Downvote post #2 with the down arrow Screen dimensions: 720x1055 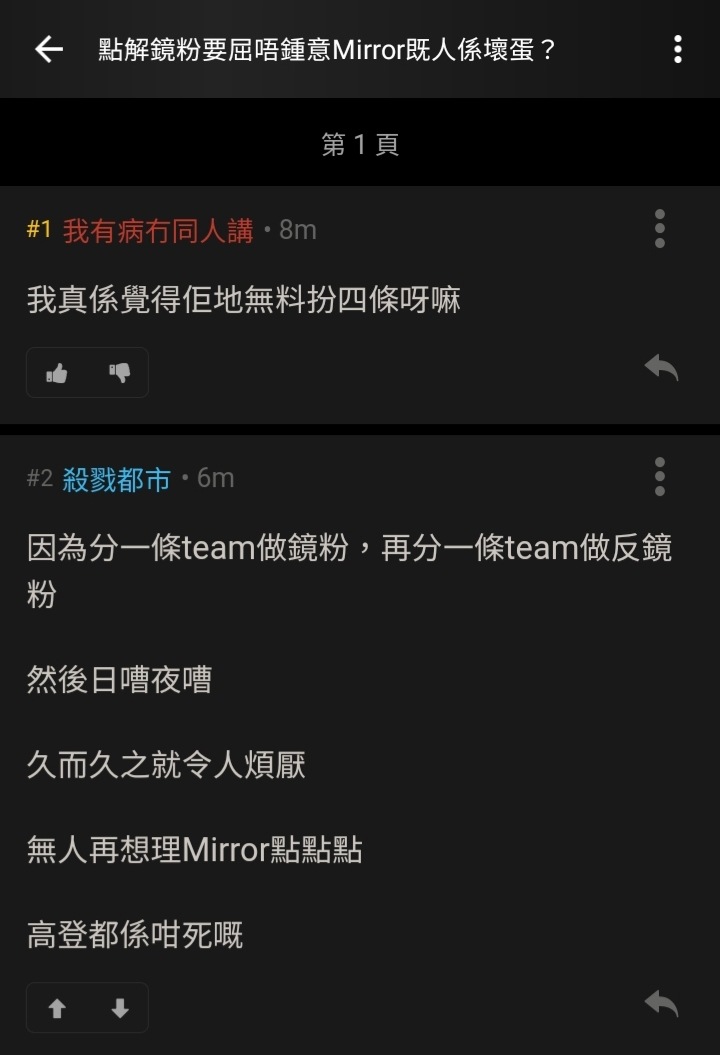(119, 1008)
